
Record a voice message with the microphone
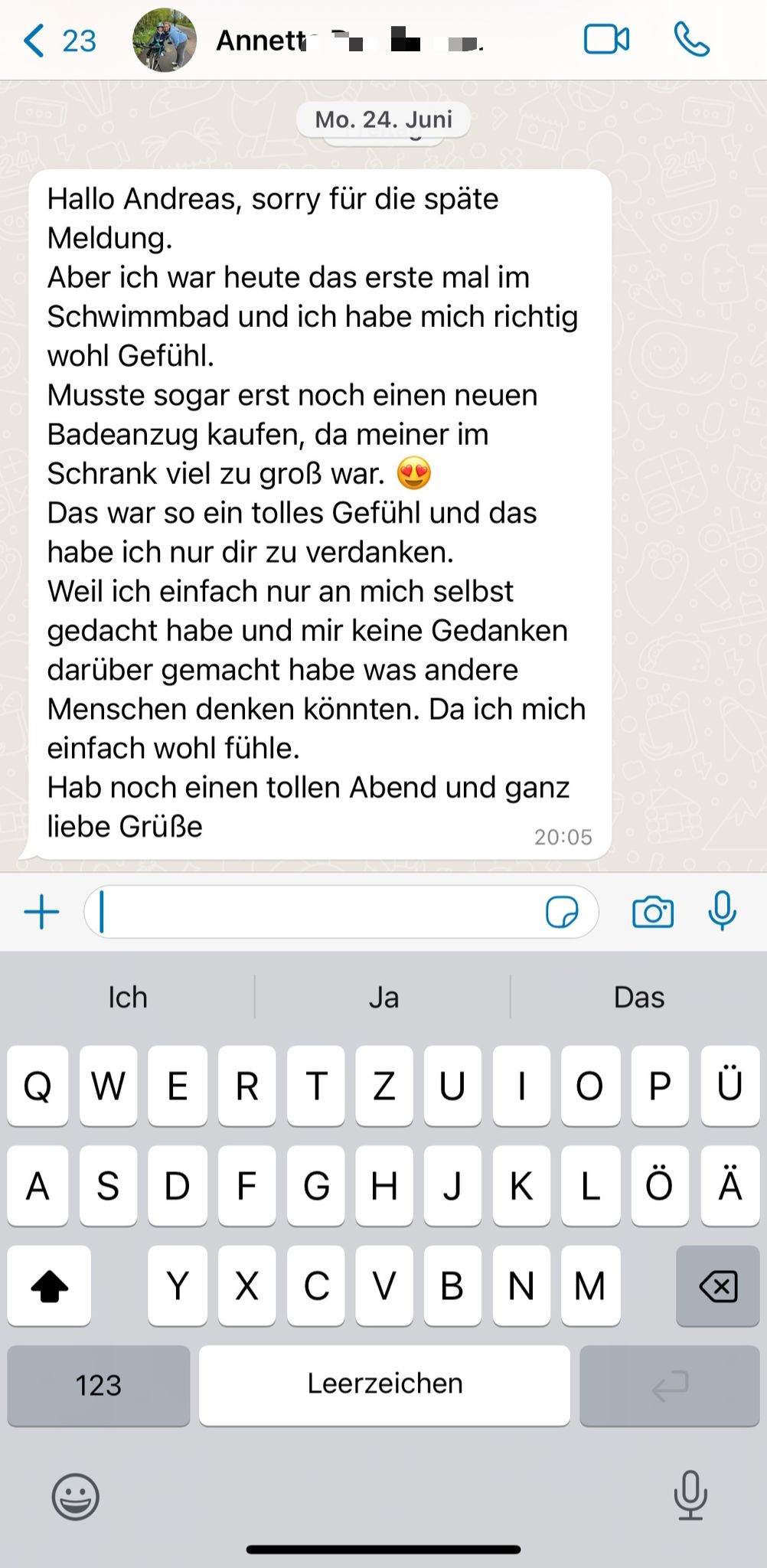(x=722, y=911)
